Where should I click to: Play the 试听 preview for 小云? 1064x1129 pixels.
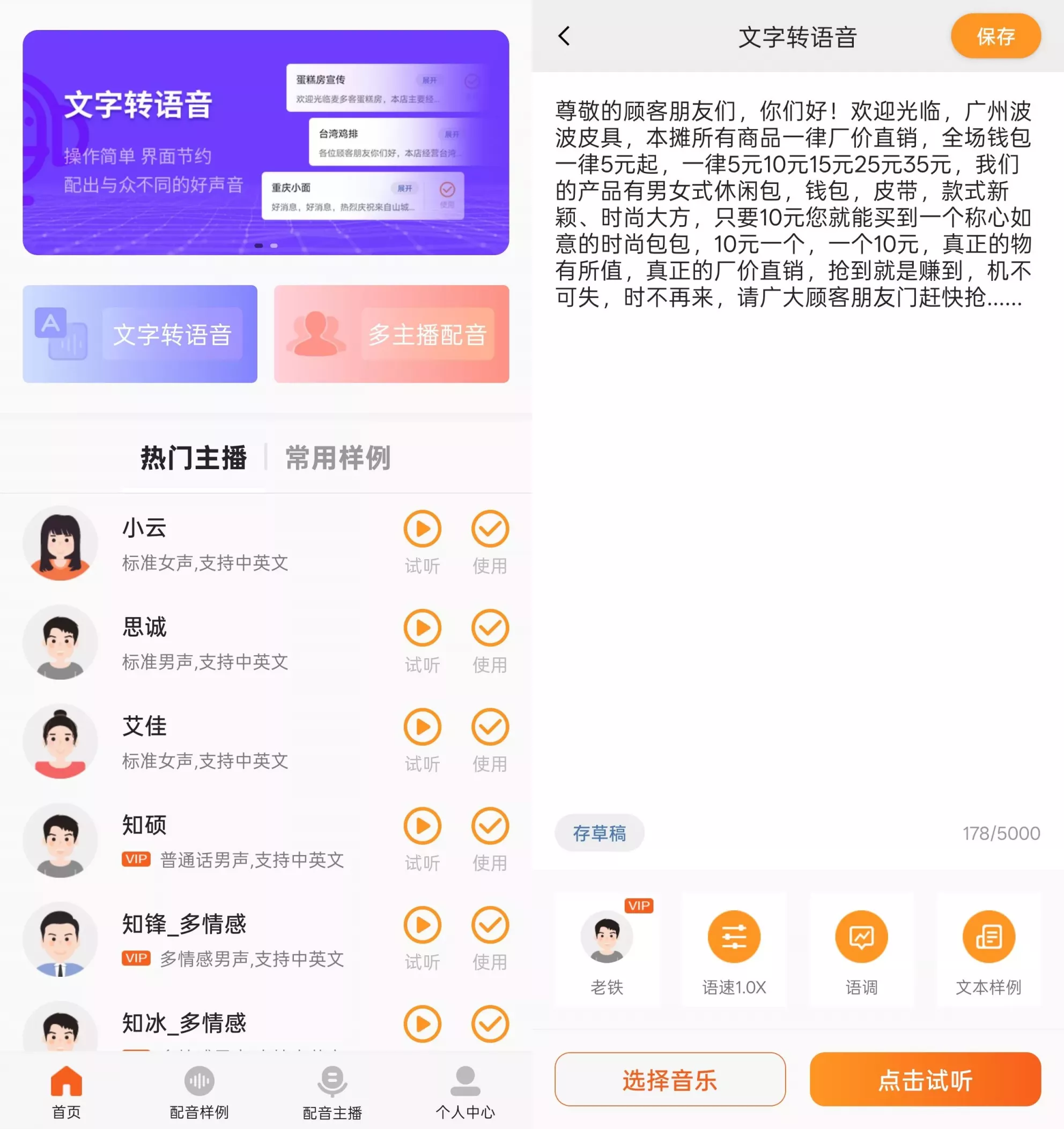pos(422,529)
